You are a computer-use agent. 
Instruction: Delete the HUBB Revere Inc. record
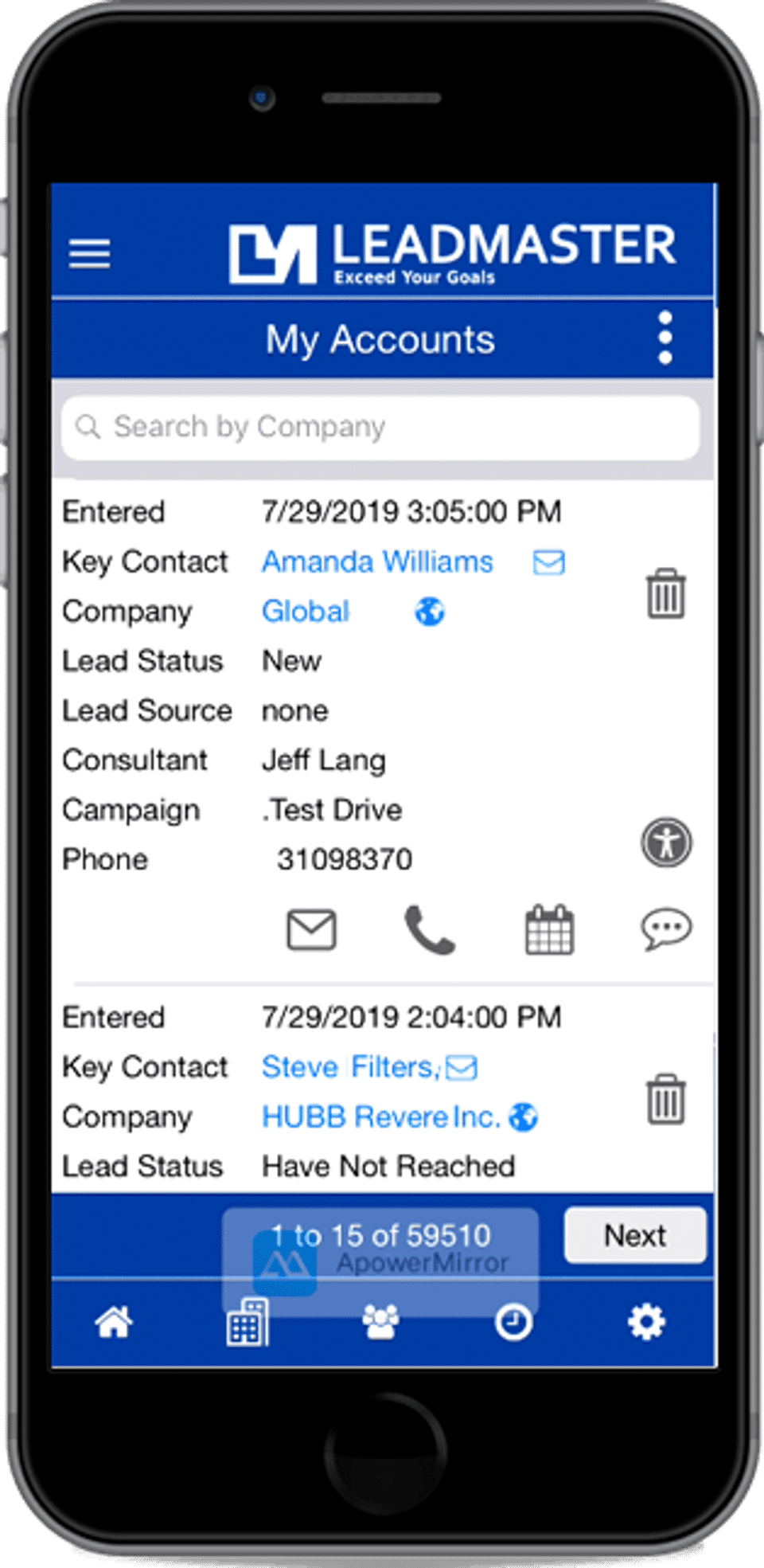(x=666, y=1100)
